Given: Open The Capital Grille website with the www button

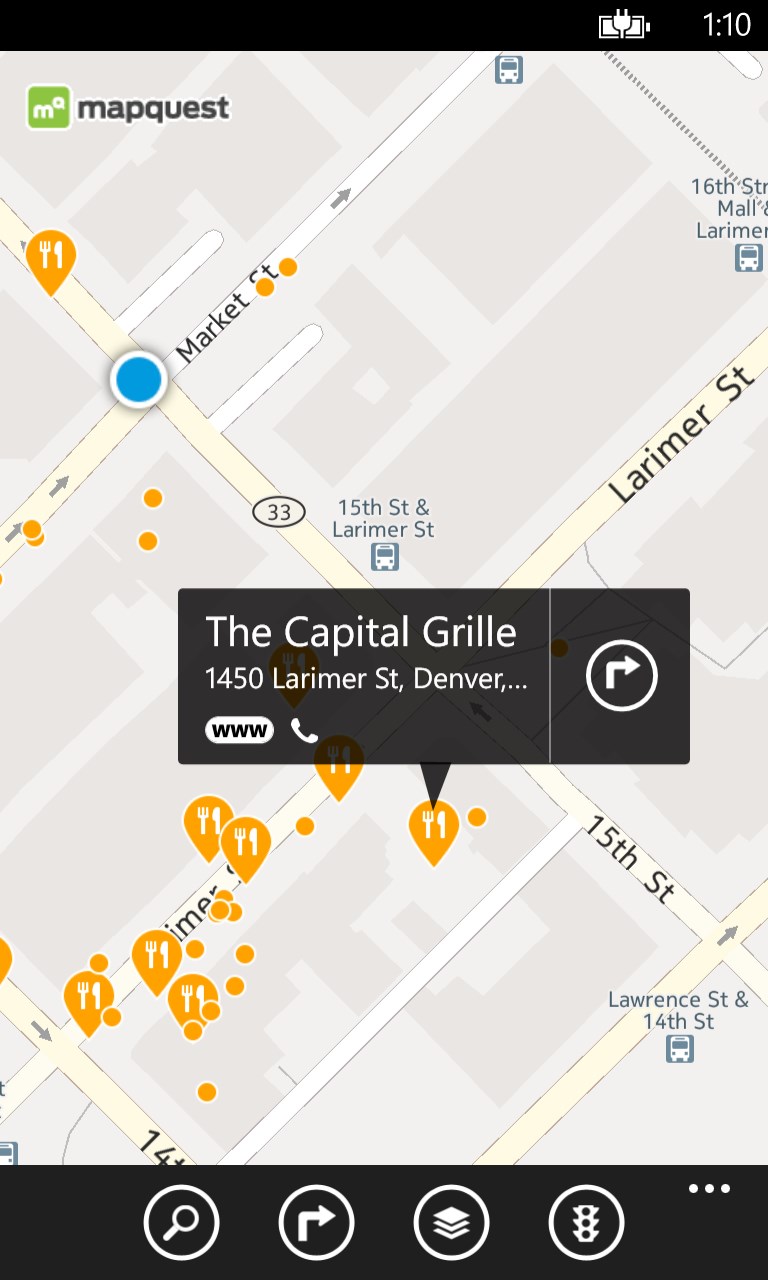Looking at the screenshot, I should click(238, 730).
